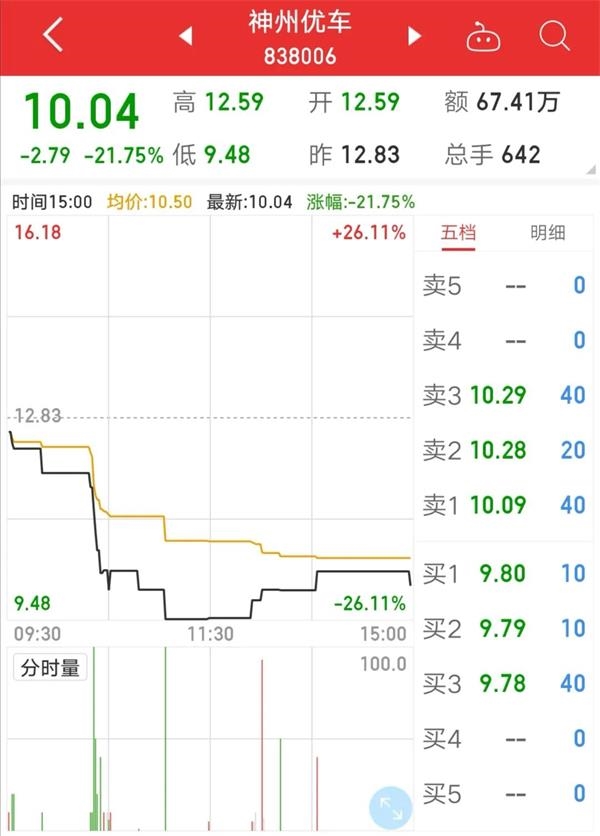
Task: Open the 分时量 indicator selector
Action: point(50,669)
